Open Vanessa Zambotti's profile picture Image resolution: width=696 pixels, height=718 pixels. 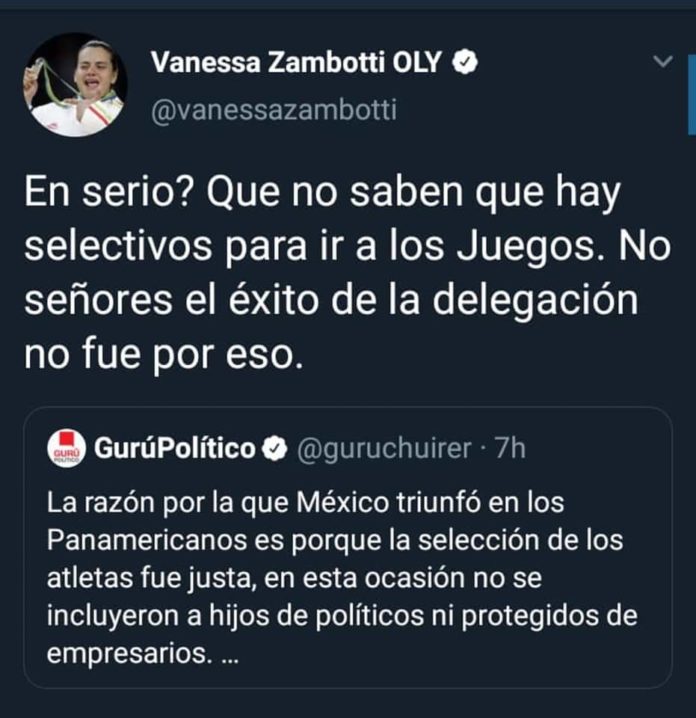[75, 85]
